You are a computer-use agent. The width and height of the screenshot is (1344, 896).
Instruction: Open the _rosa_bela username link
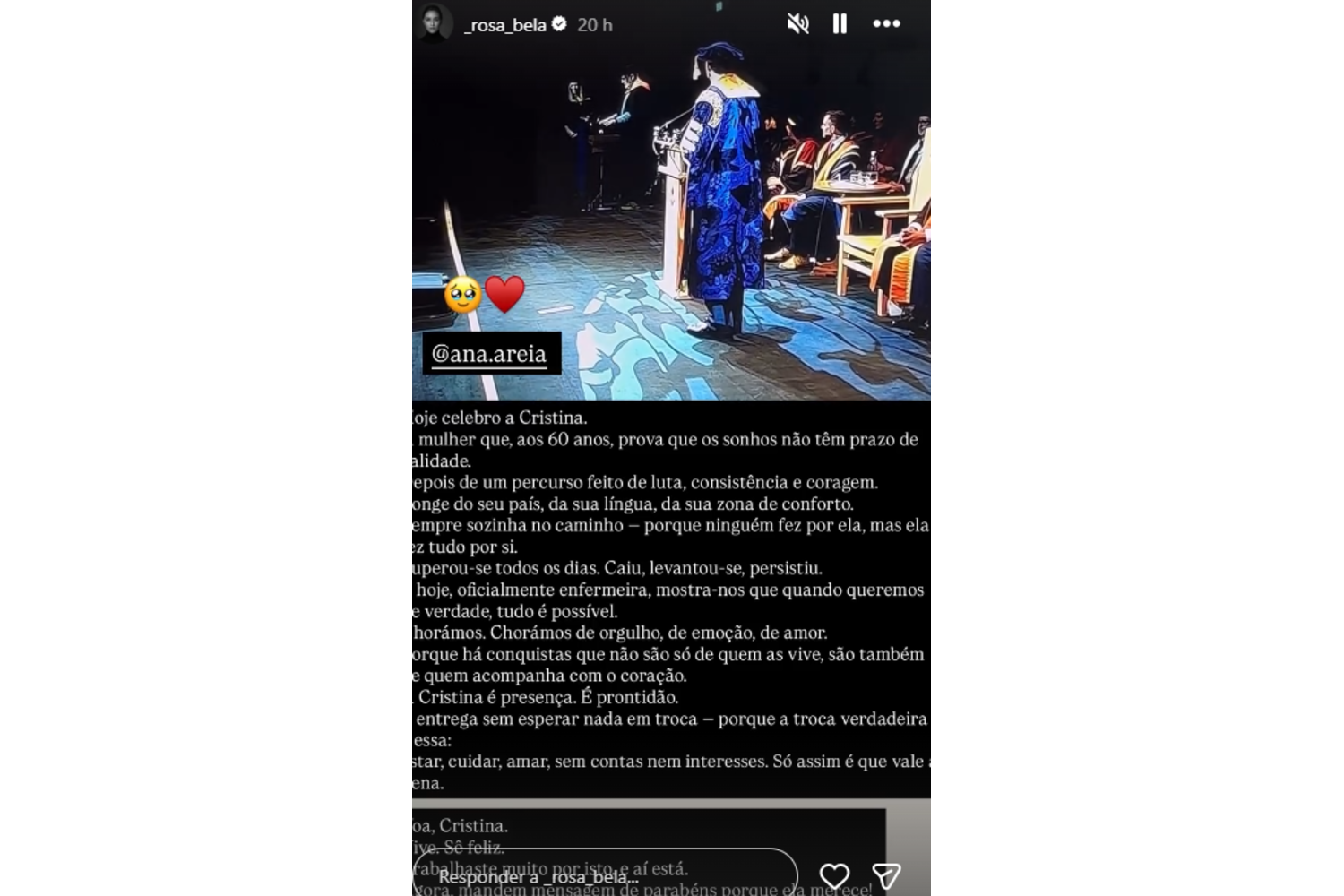click(x=505, y=25)
